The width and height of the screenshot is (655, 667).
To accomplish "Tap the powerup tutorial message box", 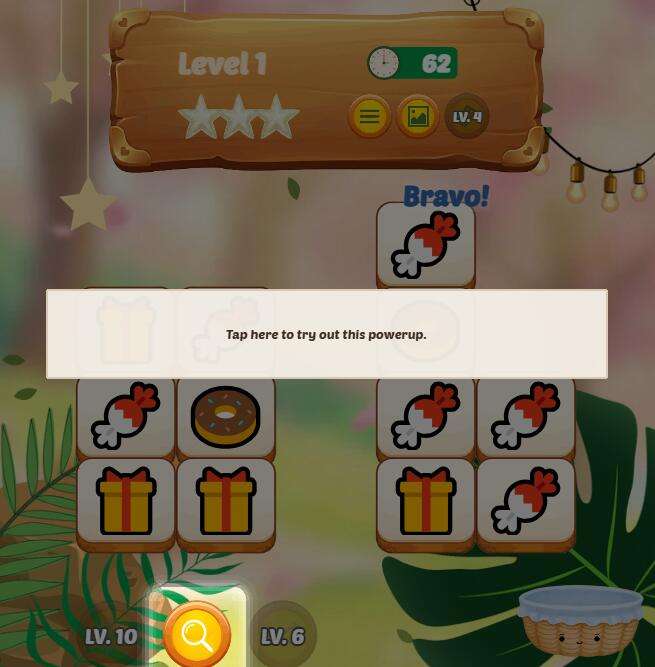I will (326, 334).
